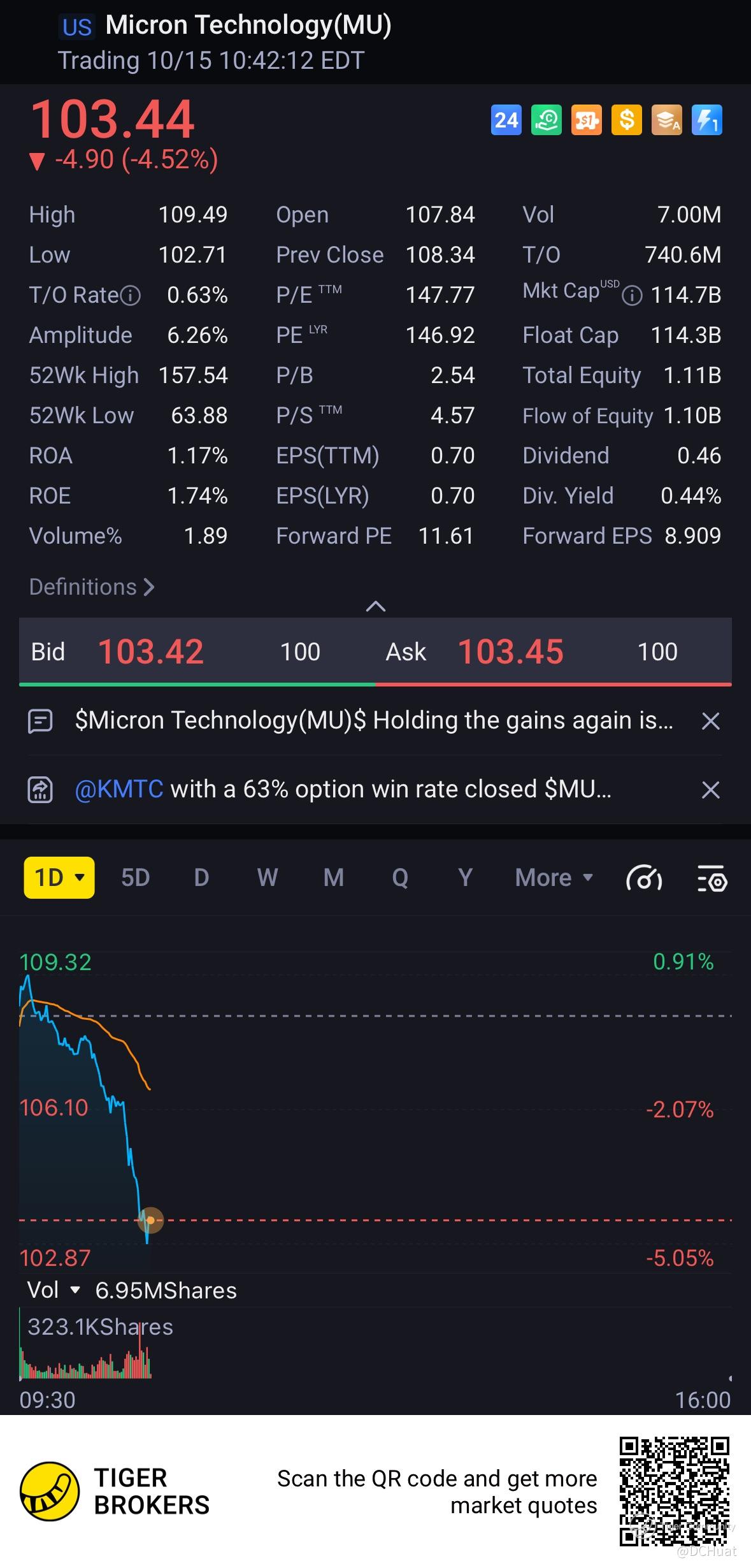The height and width of the screenshot is (1568, 751).
Task: Open the @KMTC option win rate post
Action: [x=343, y=789]
